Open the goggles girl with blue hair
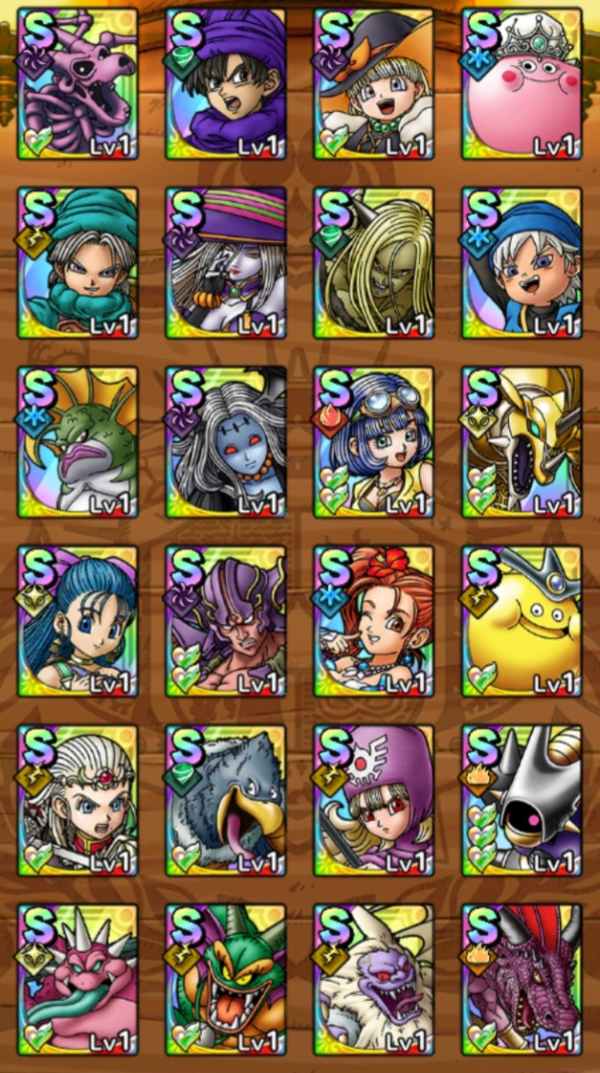Viewport: 600px width, 1073px height. pos(374,441)
